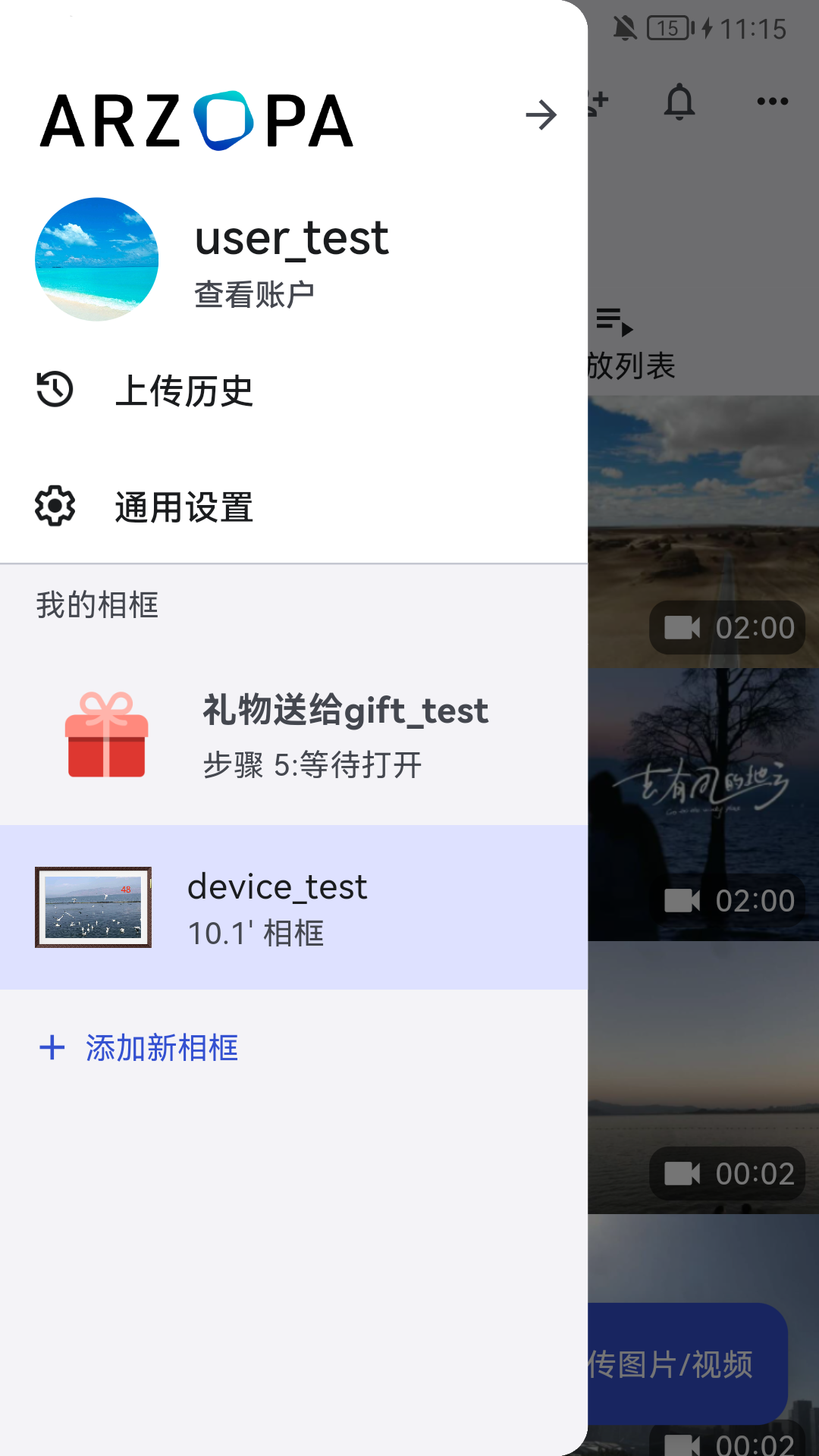Open 查看账户 account link

255,292
